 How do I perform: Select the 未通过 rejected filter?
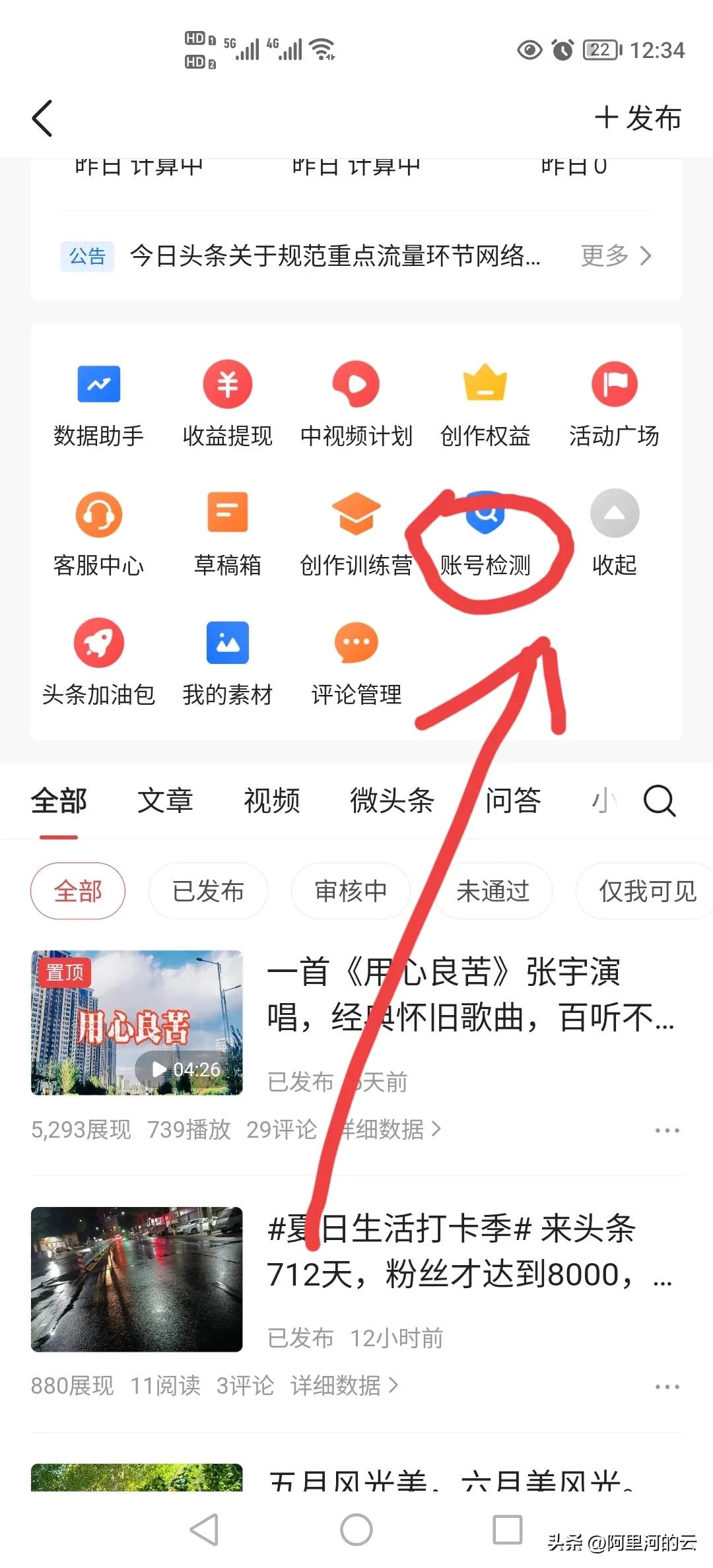492,891
